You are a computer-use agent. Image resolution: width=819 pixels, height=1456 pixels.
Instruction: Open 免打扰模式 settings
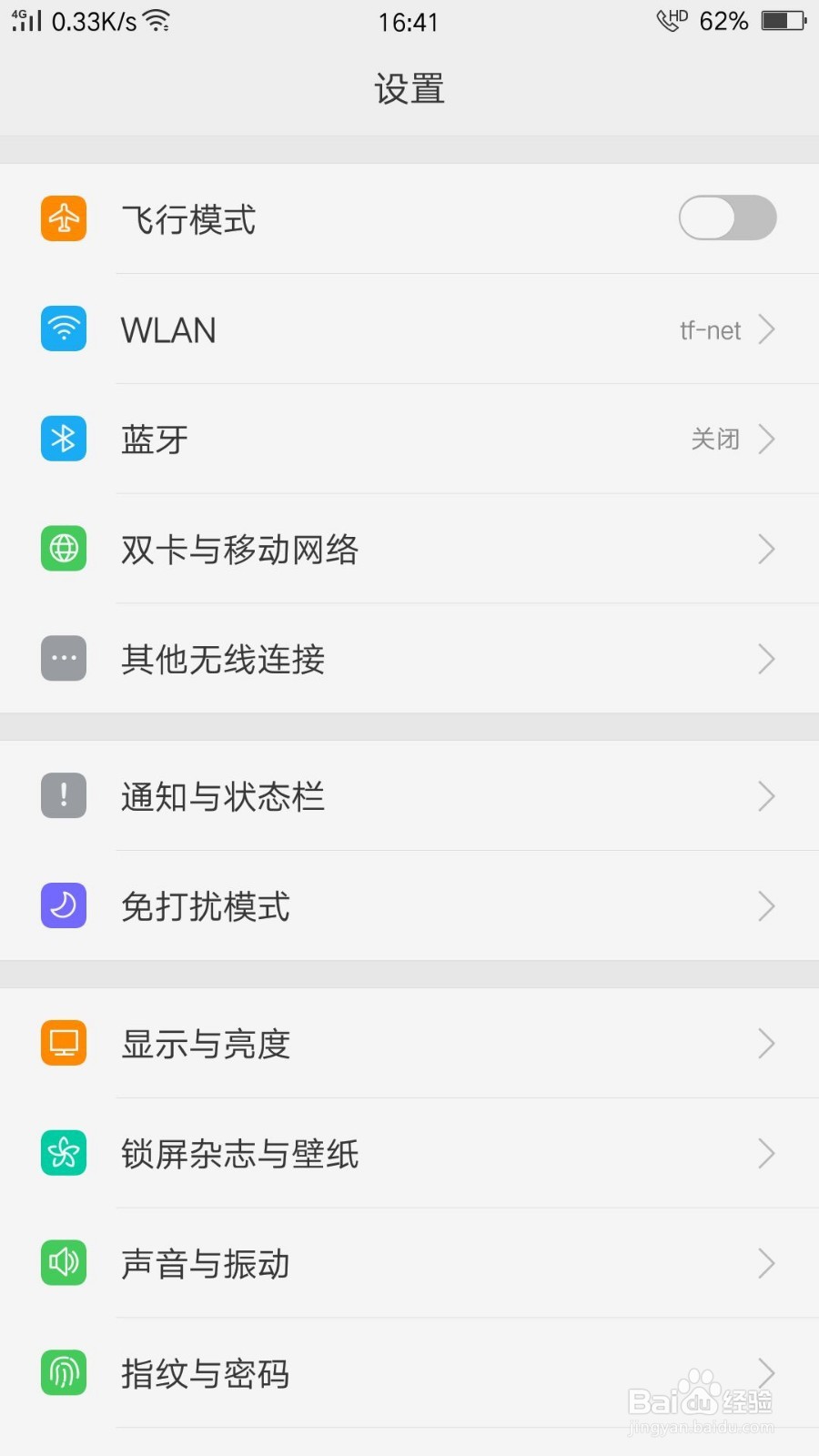pos(409,906)
